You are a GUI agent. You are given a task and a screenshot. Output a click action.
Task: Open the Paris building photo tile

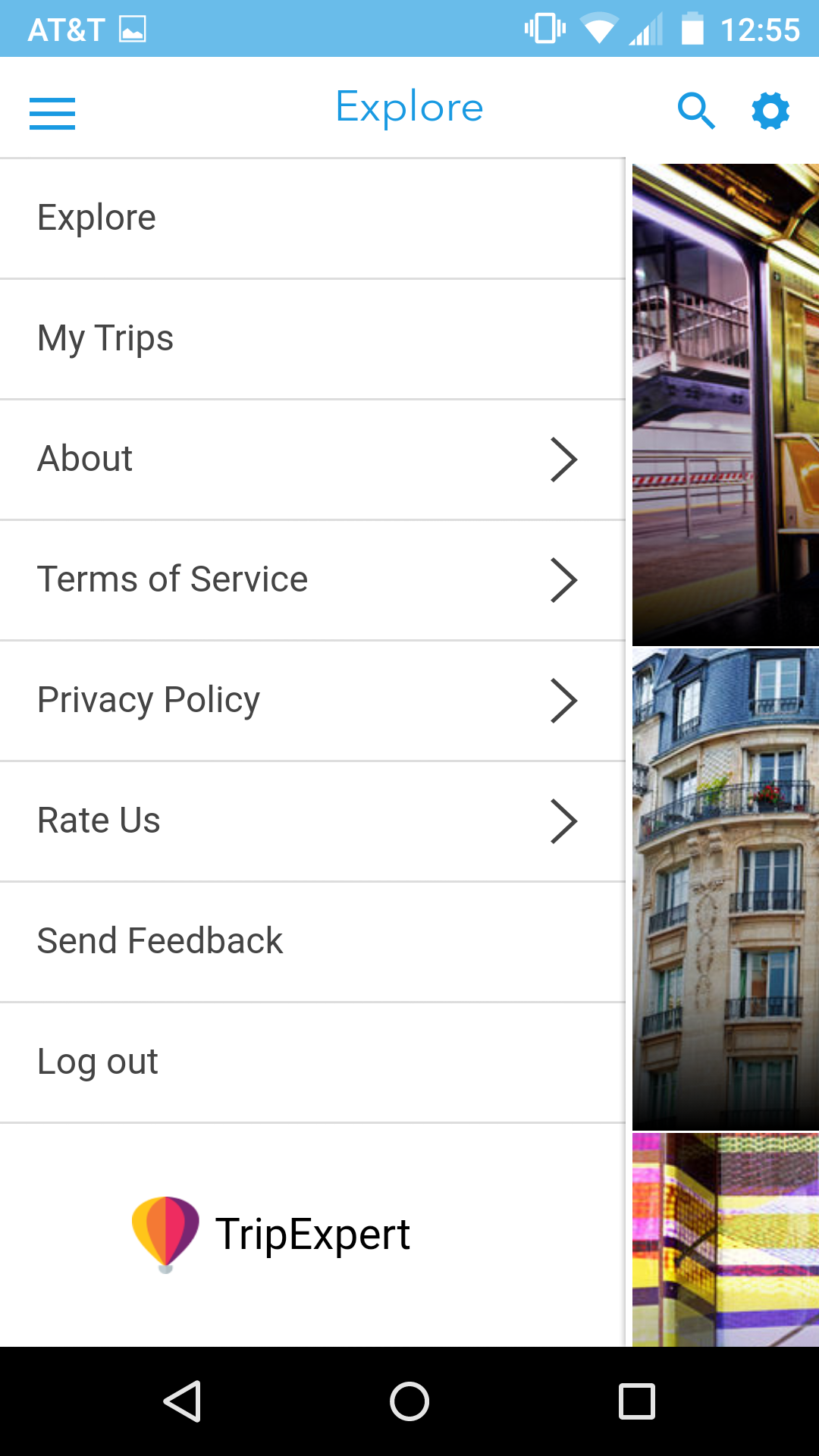click(x=726, y=890)
